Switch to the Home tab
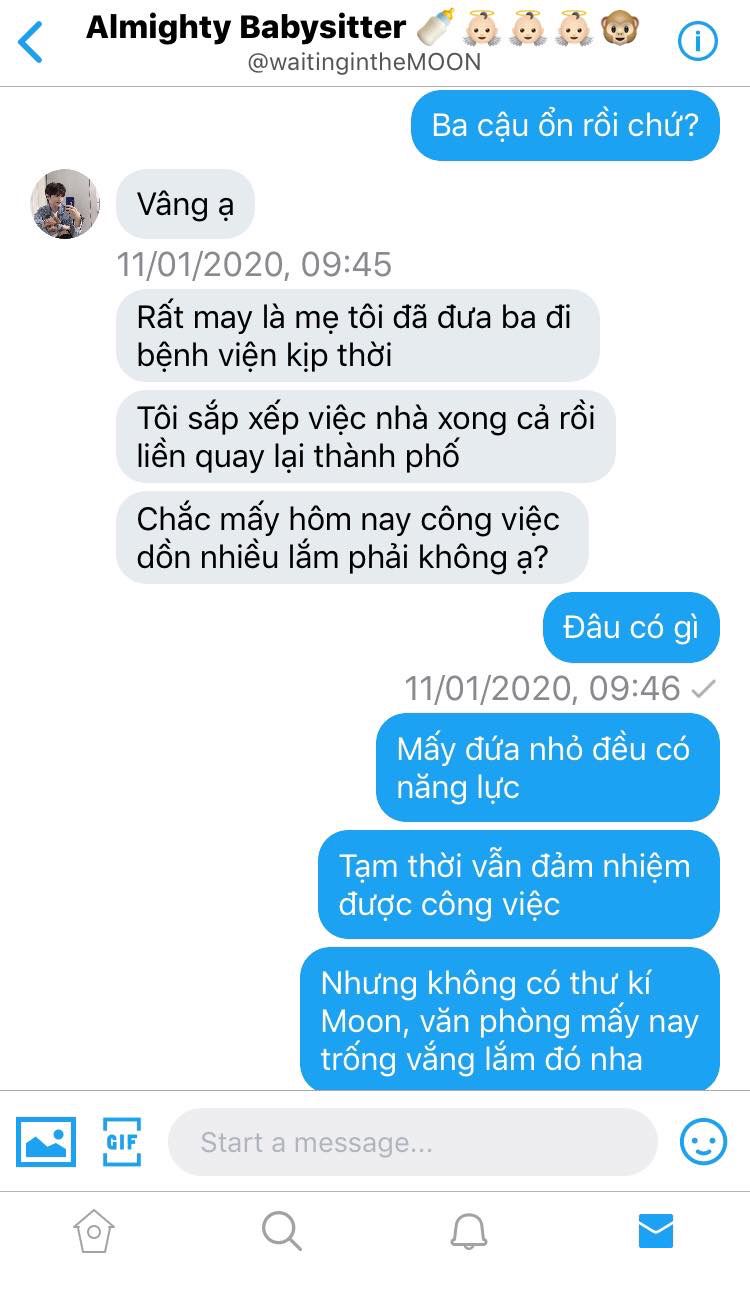 94,1231
